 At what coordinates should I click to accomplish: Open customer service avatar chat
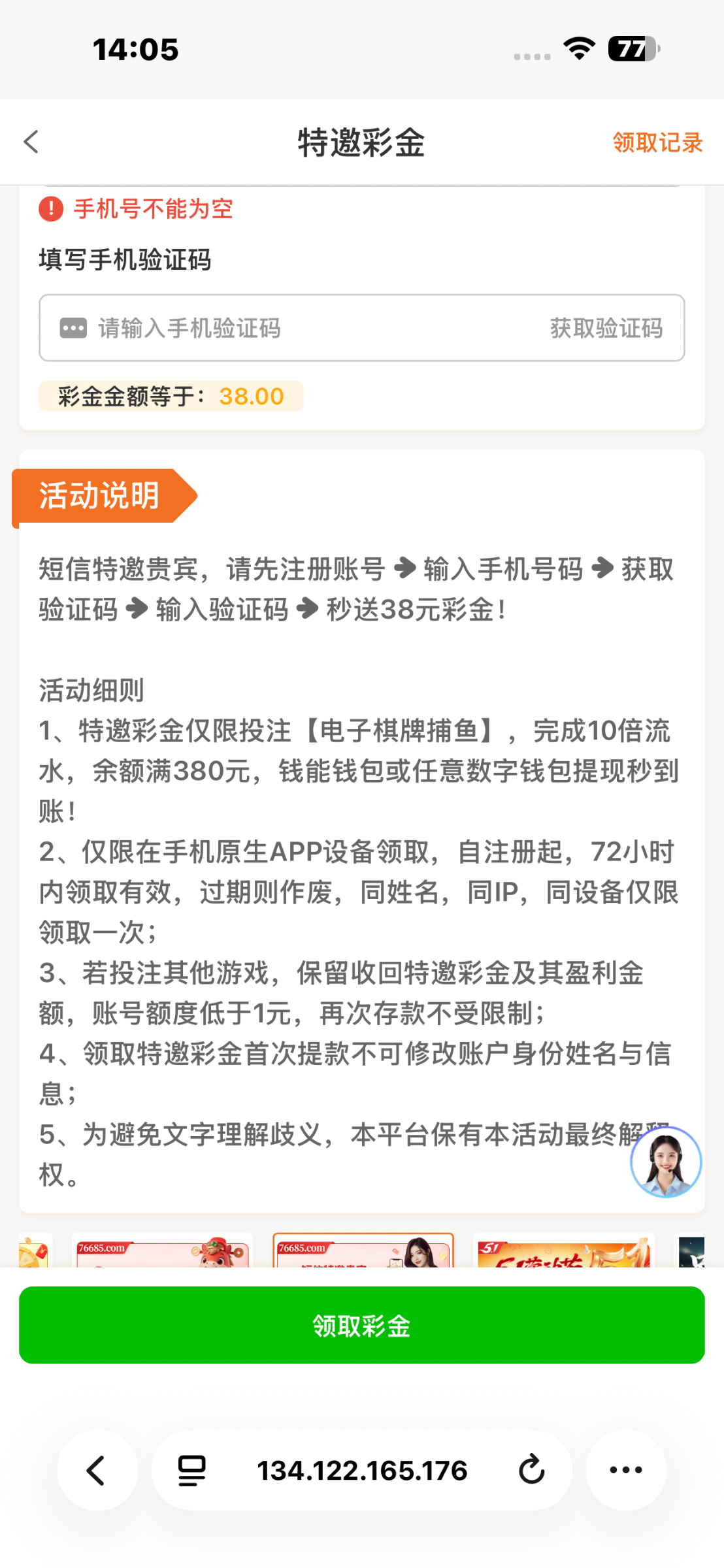(x=666, y=1162)
